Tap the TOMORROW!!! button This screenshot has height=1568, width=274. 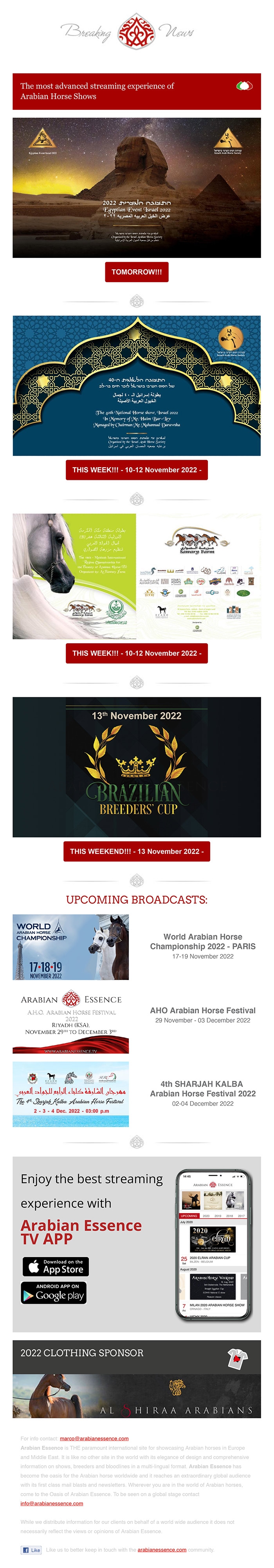click(x=136, y=272)
